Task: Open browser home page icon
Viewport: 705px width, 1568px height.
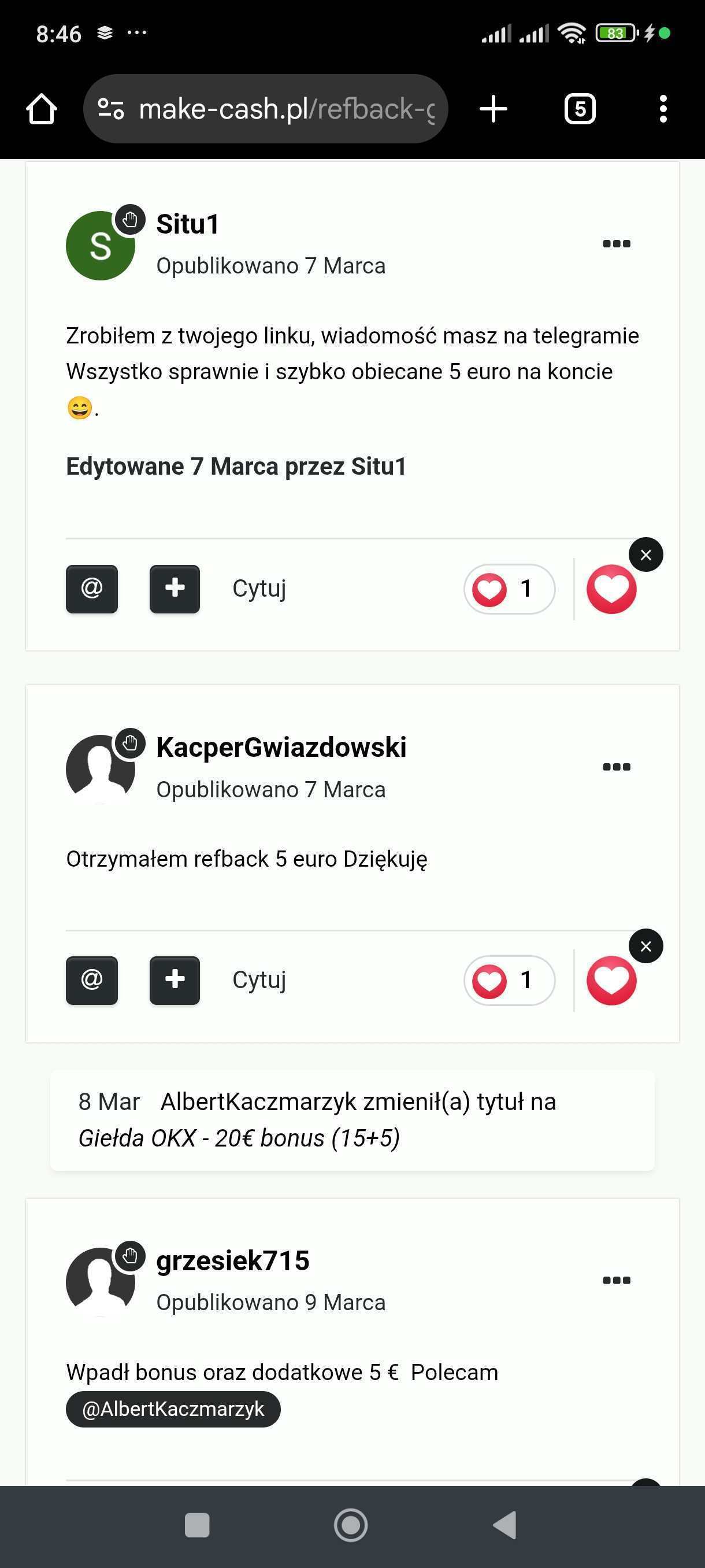Action: (42, 109)
